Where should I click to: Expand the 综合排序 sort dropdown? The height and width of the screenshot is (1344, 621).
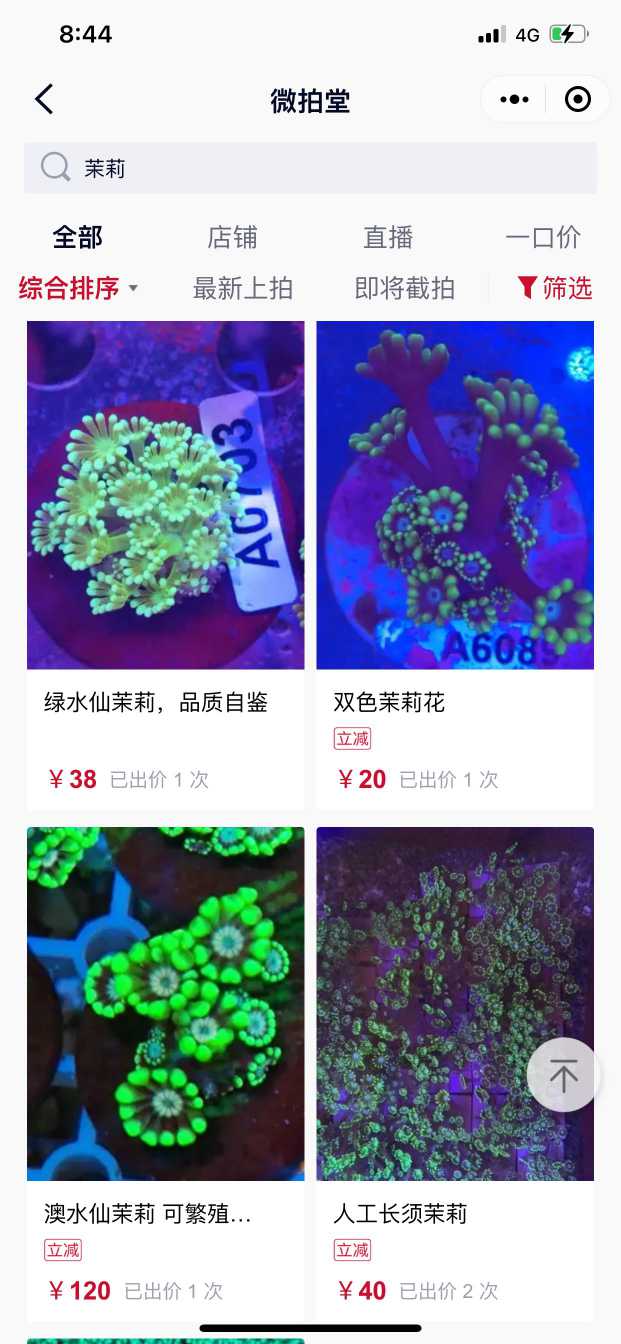tap(78, 288)
